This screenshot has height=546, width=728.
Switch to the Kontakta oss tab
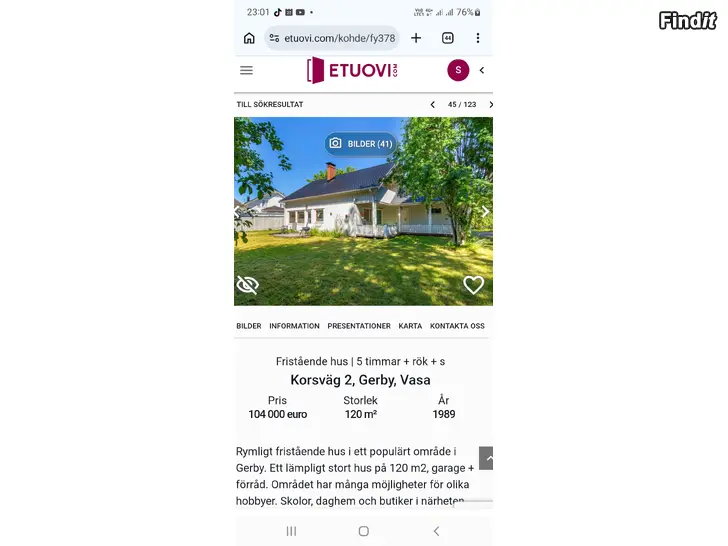pos(457,326)
